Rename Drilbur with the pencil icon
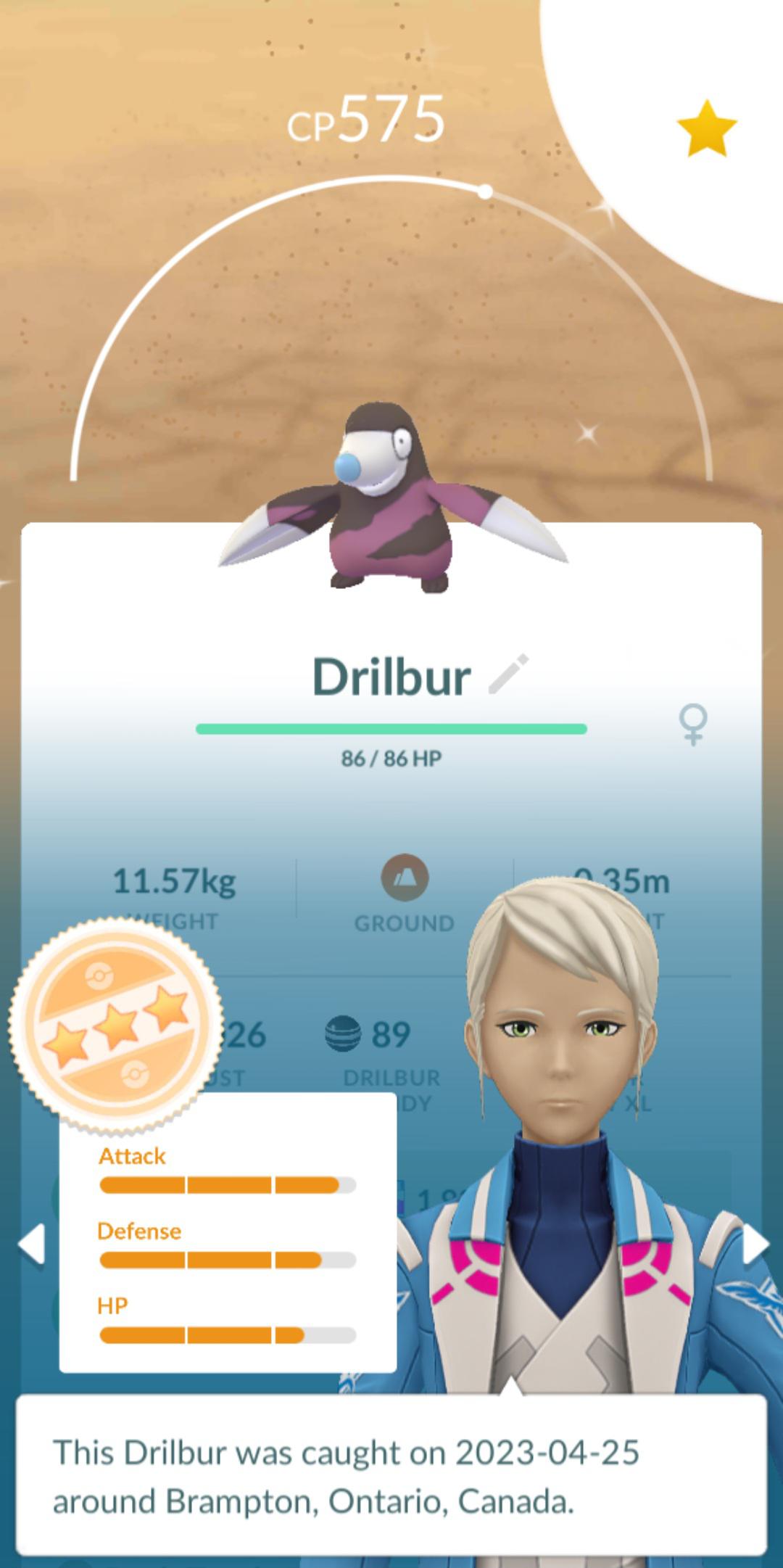 508,674
